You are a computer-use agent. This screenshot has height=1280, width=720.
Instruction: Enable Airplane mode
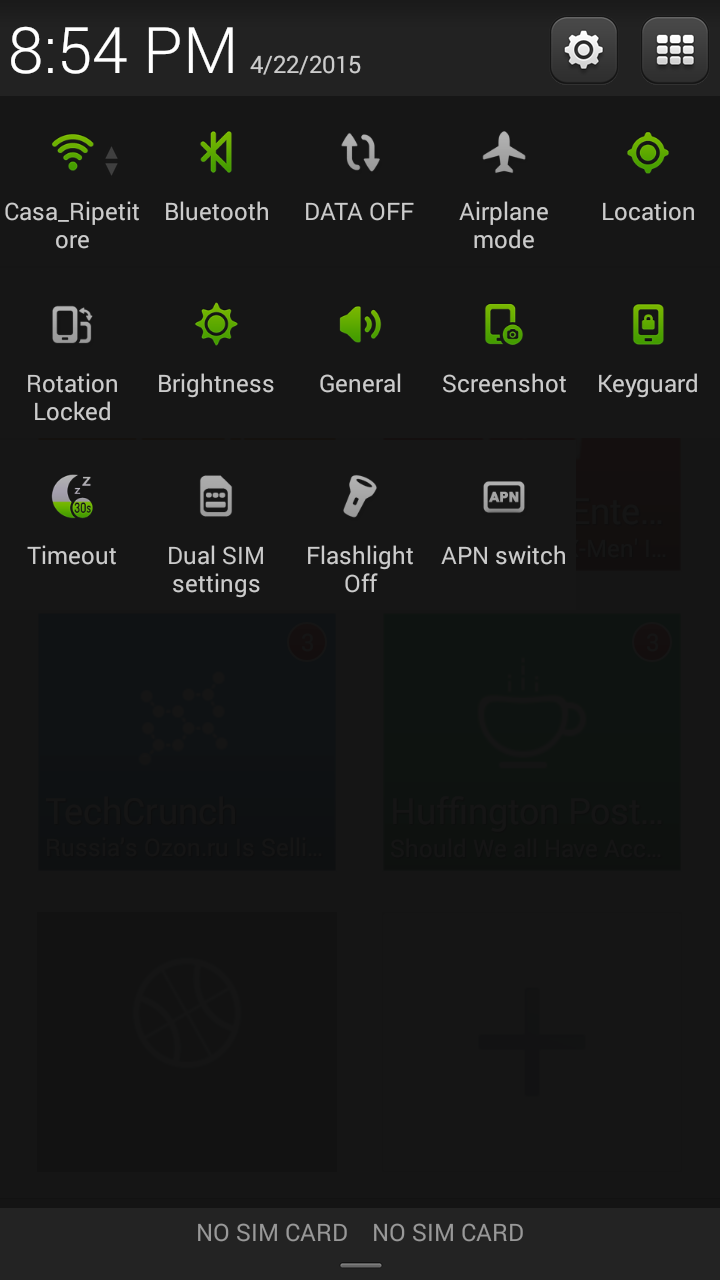tap(504, 180)
